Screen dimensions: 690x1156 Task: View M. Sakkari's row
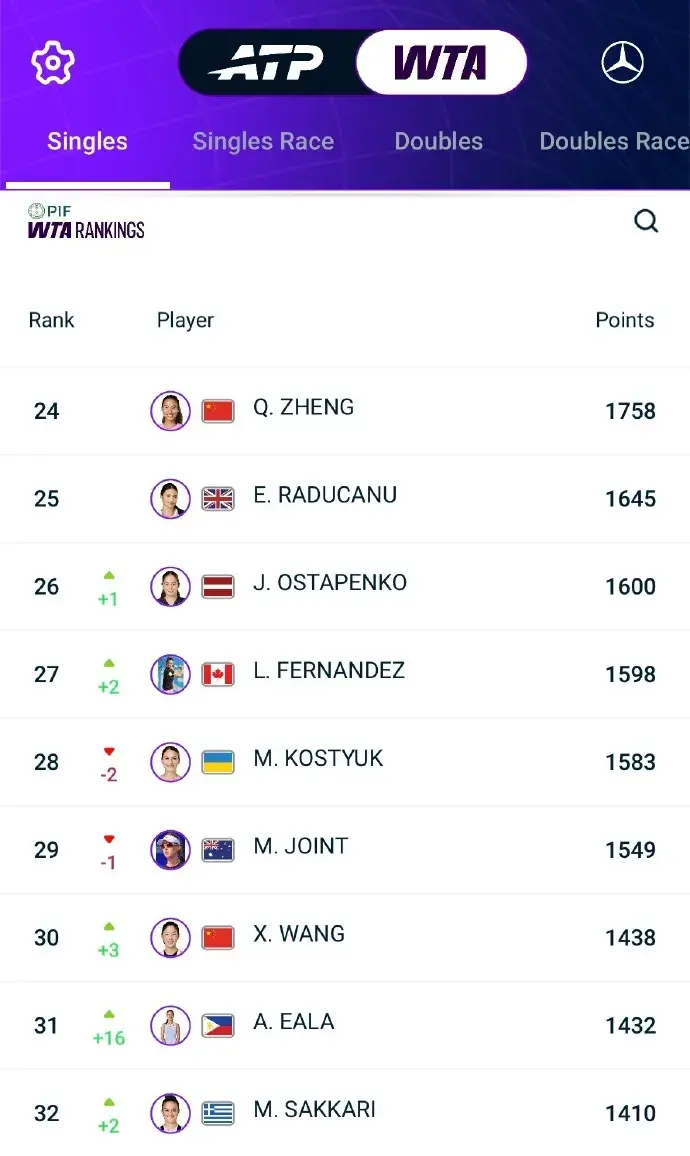click(314, 1110)
